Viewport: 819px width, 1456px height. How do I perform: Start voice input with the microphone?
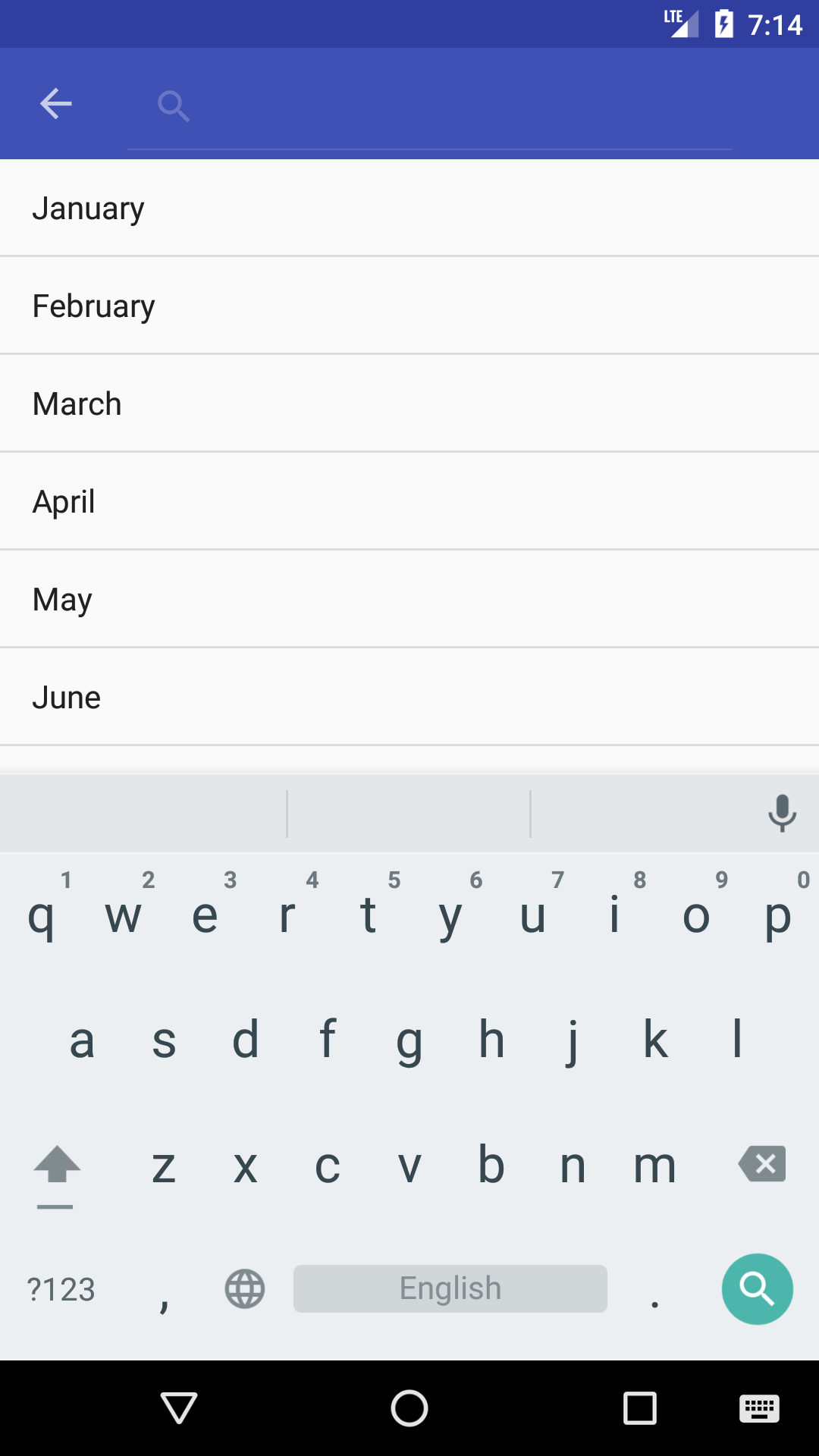pyautogui.click(x=782, y=814)
